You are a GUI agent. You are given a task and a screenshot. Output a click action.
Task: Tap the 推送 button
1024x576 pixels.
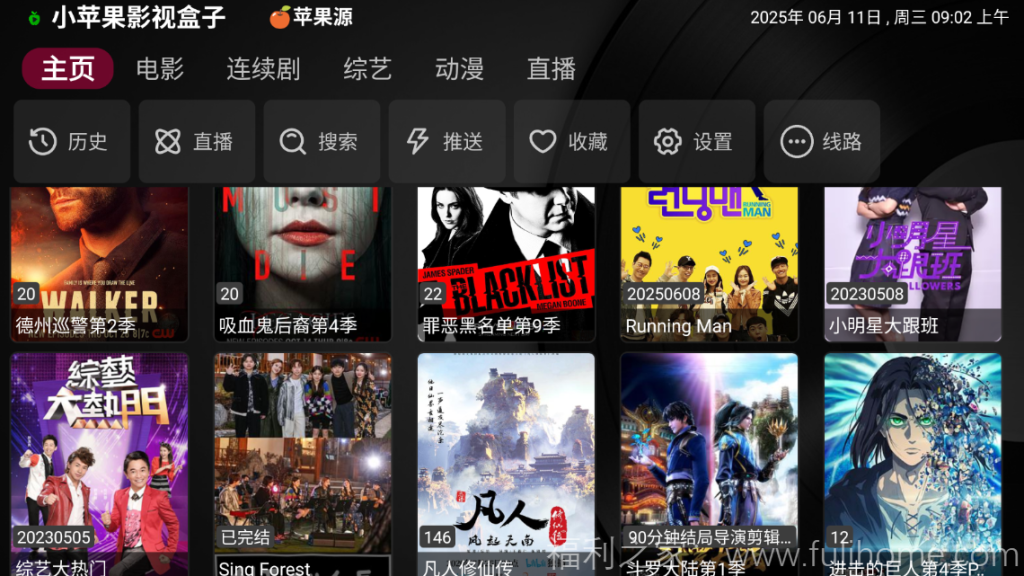(x=446, y=142)
